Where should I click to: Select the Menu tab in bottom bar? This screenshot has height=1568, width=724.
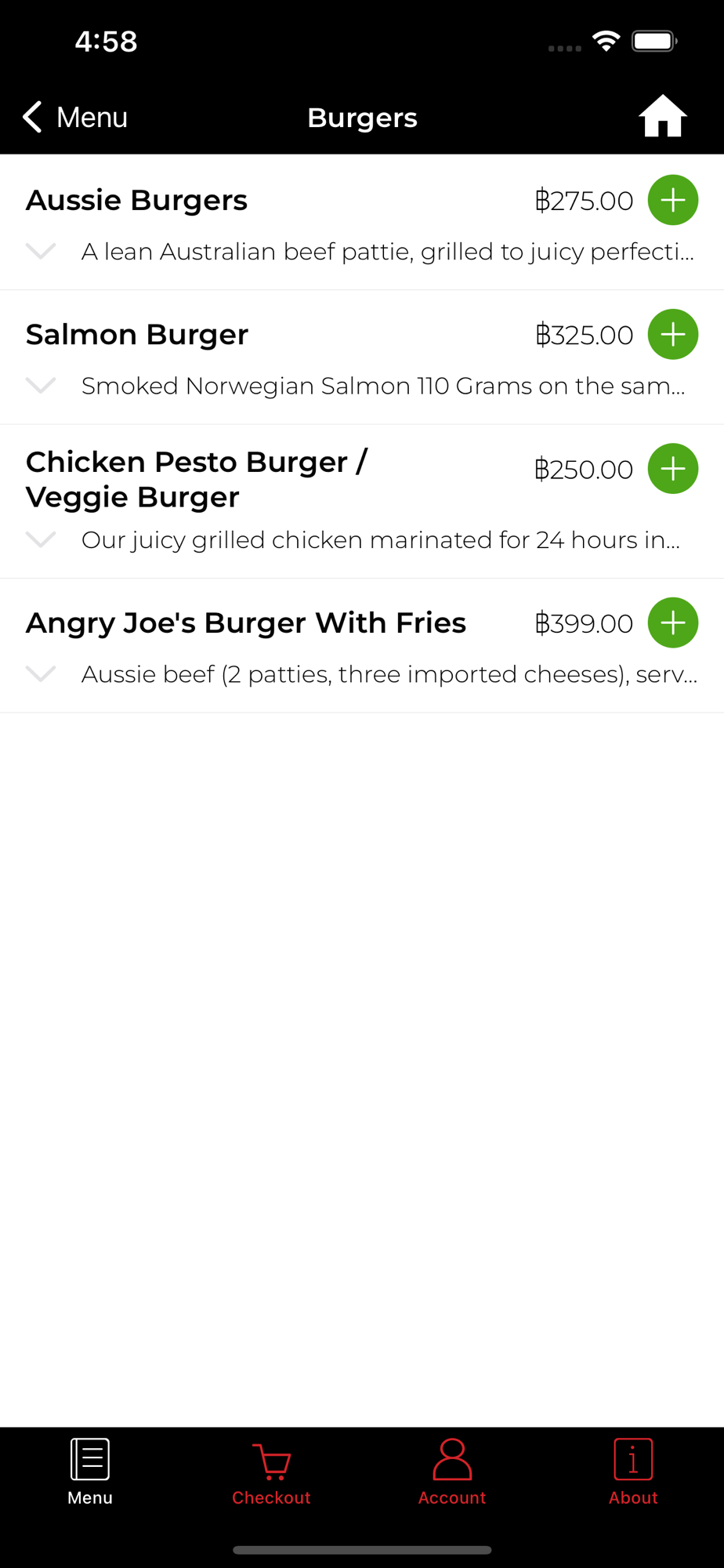[90, 1472]
